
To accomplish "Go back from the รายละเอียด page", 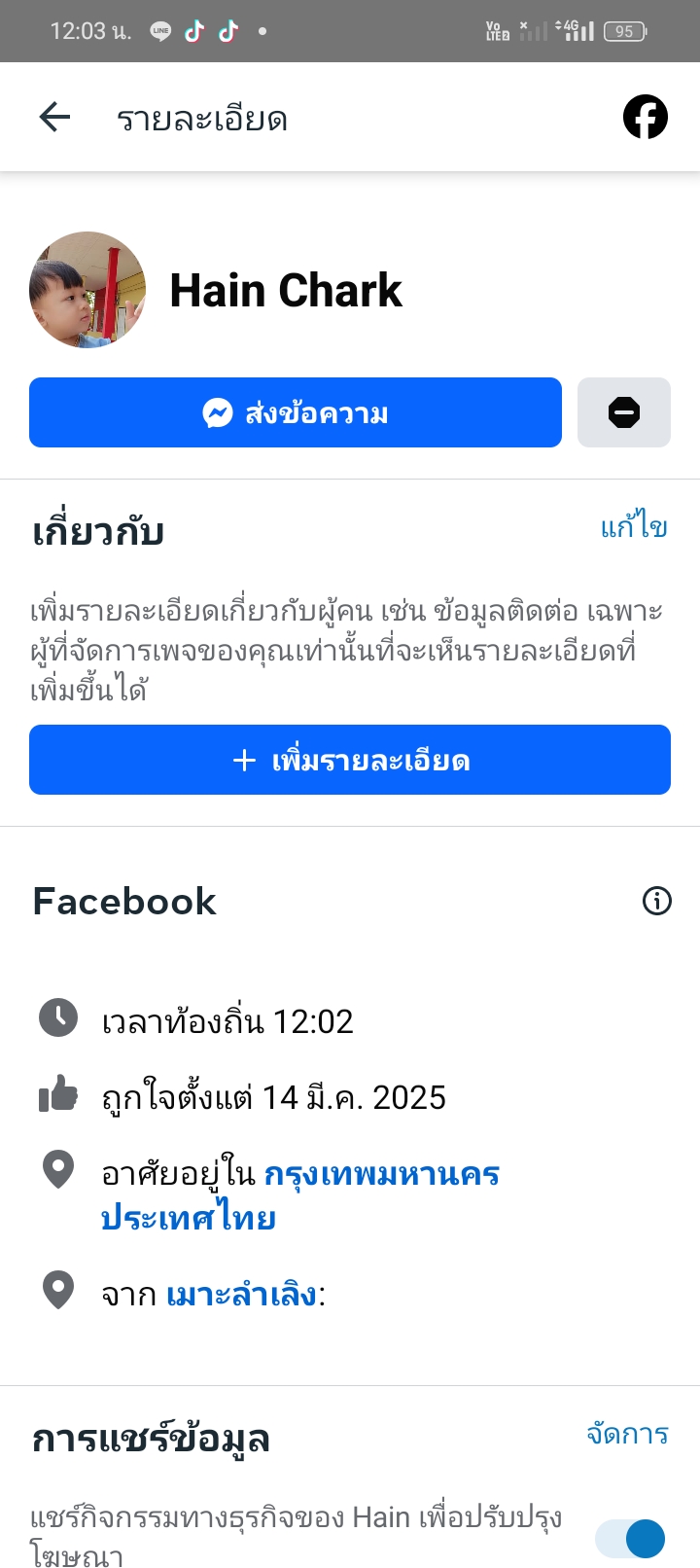I will [x=55, y=118].
